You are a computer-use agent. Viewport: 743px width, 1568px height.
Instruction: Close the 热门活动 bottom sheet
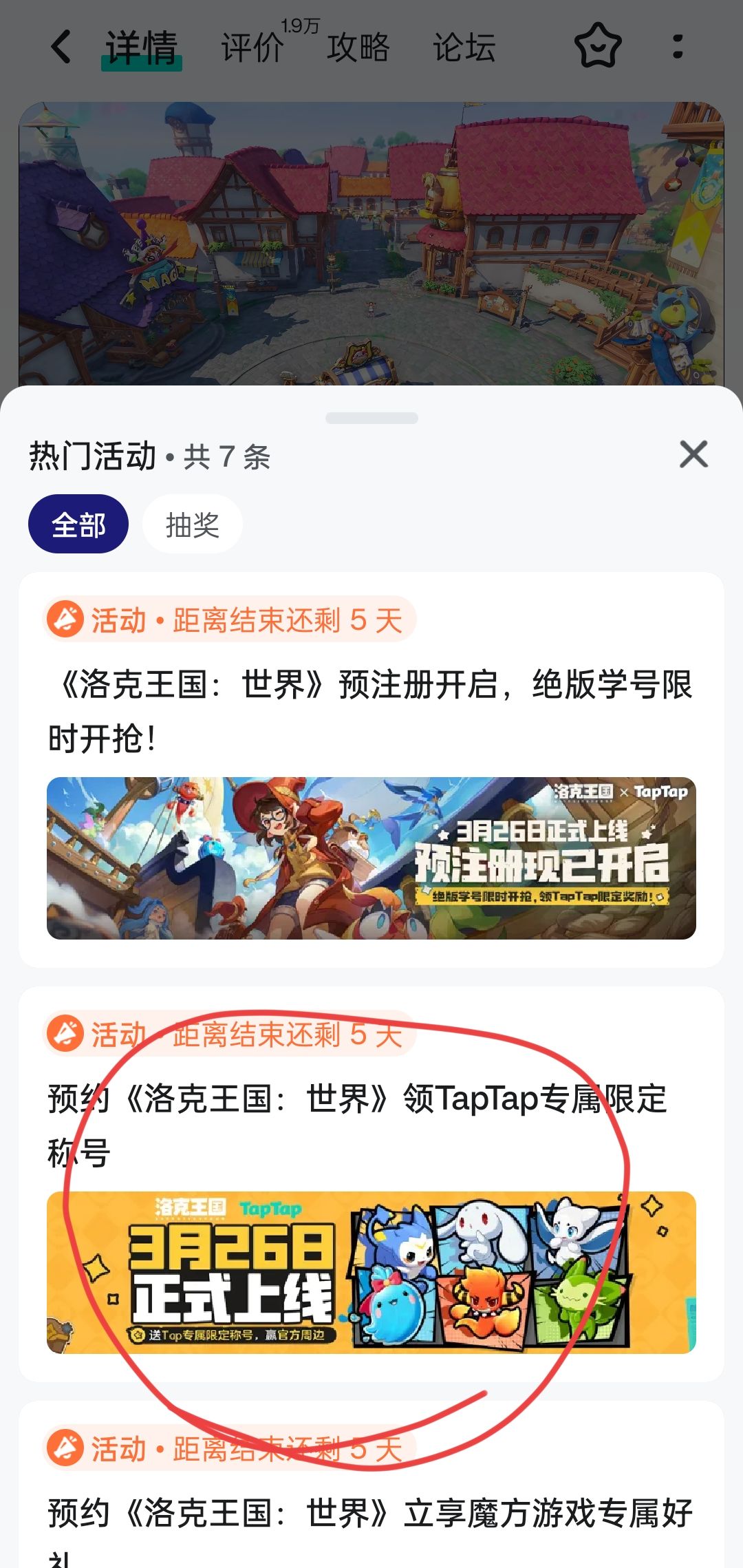pos(693,454)
